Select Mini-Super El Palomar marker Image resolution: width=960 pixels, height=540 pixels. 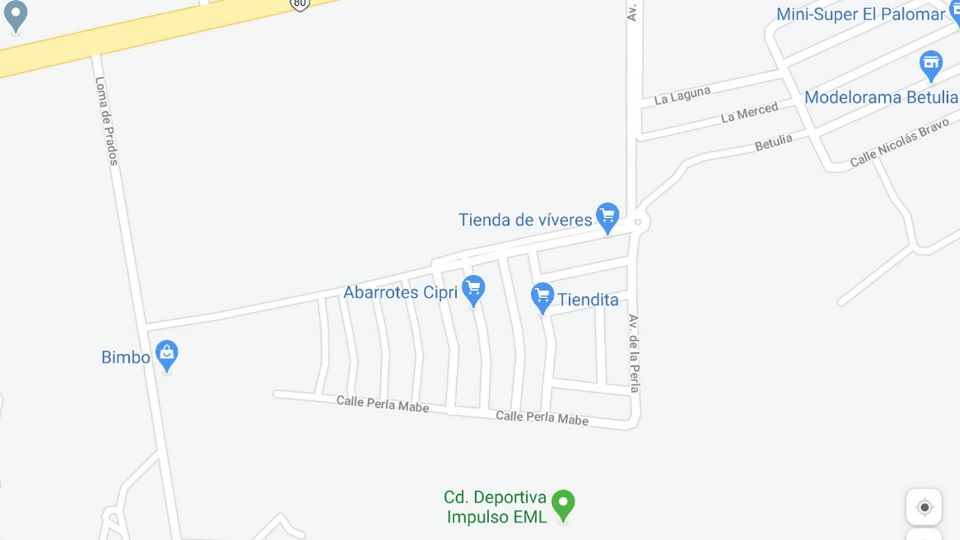click(954, 12)
